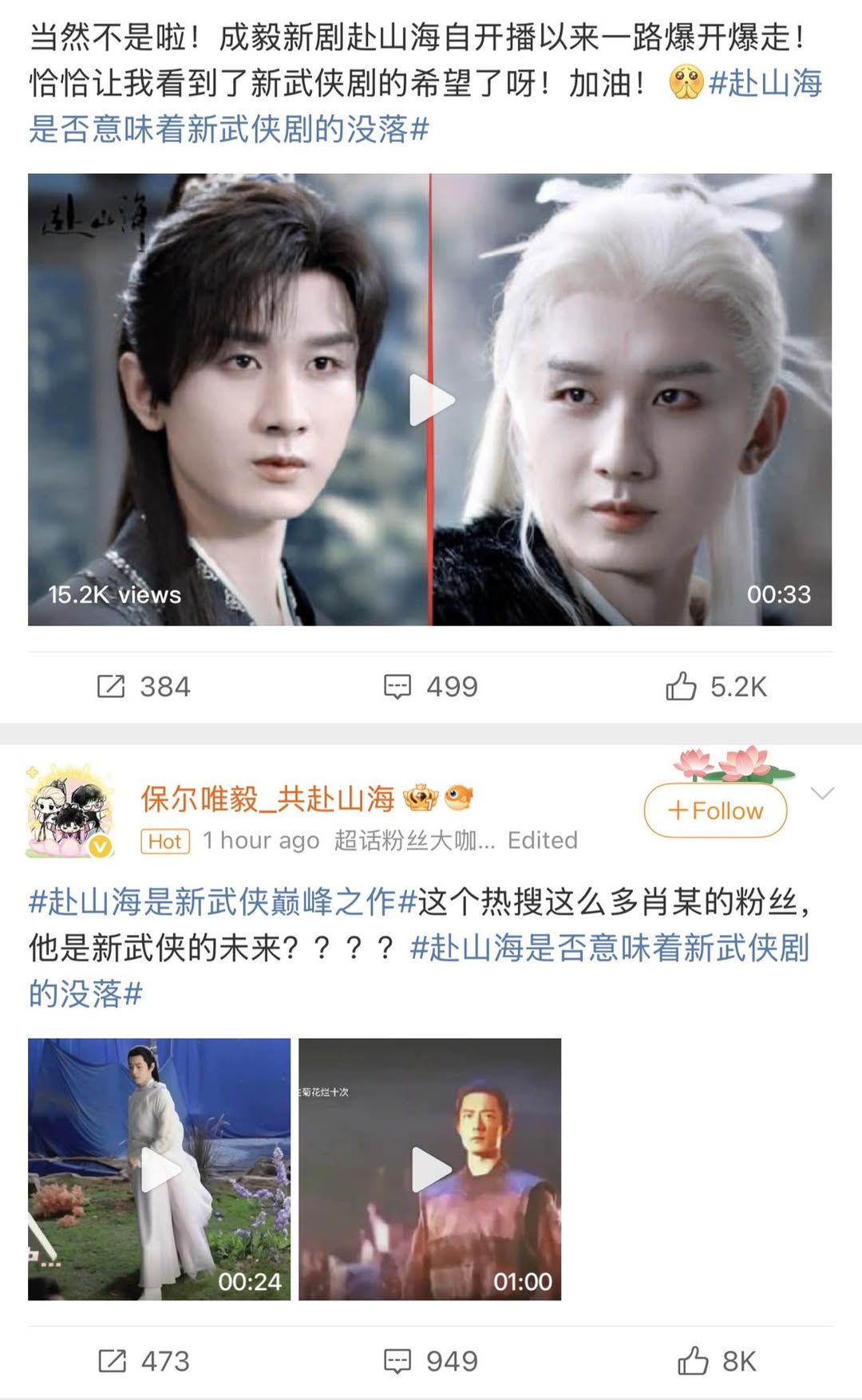Play the 00:33 video with 15.2K views
The image size is (862, 1400).
point(431,400)
